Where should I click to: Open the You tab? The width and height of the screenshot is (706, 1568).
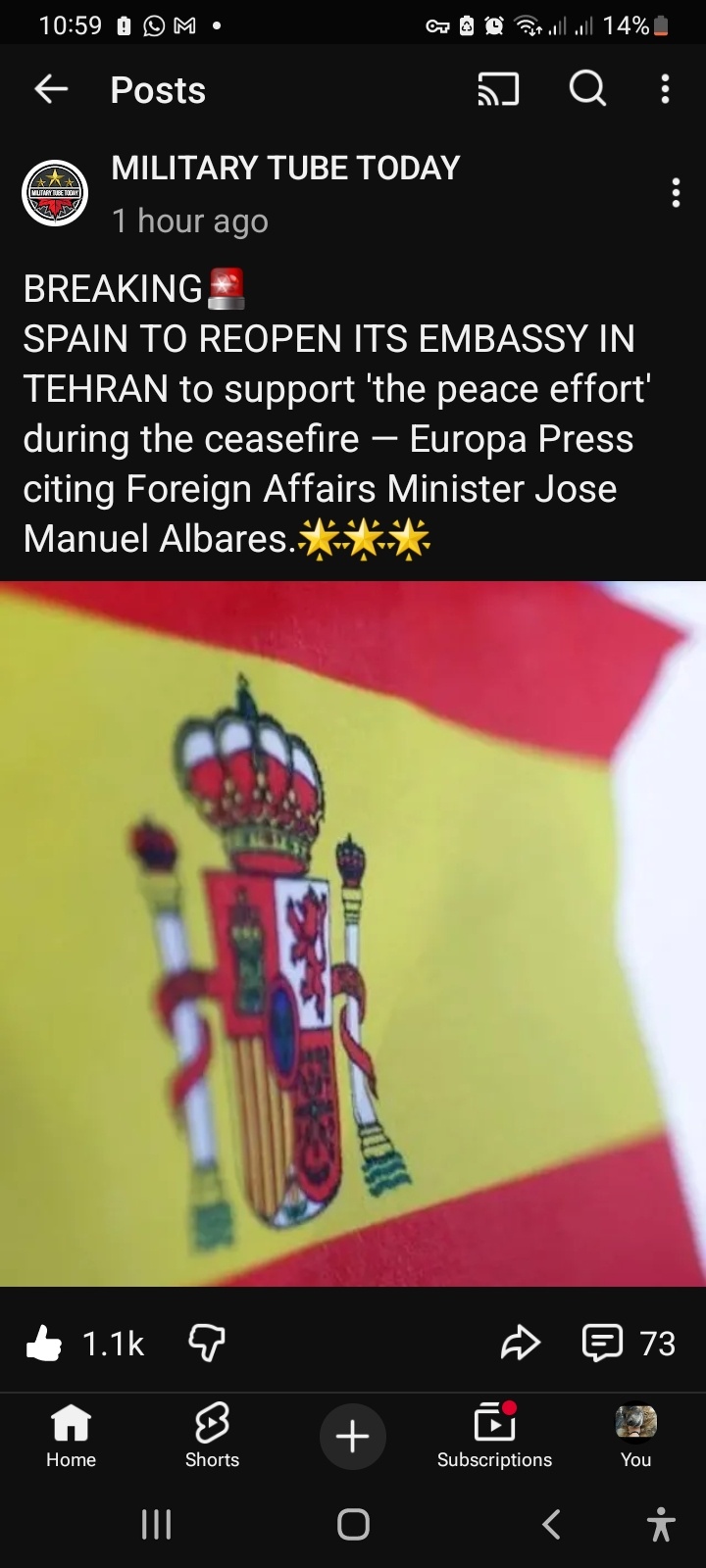pos(635,1437)
